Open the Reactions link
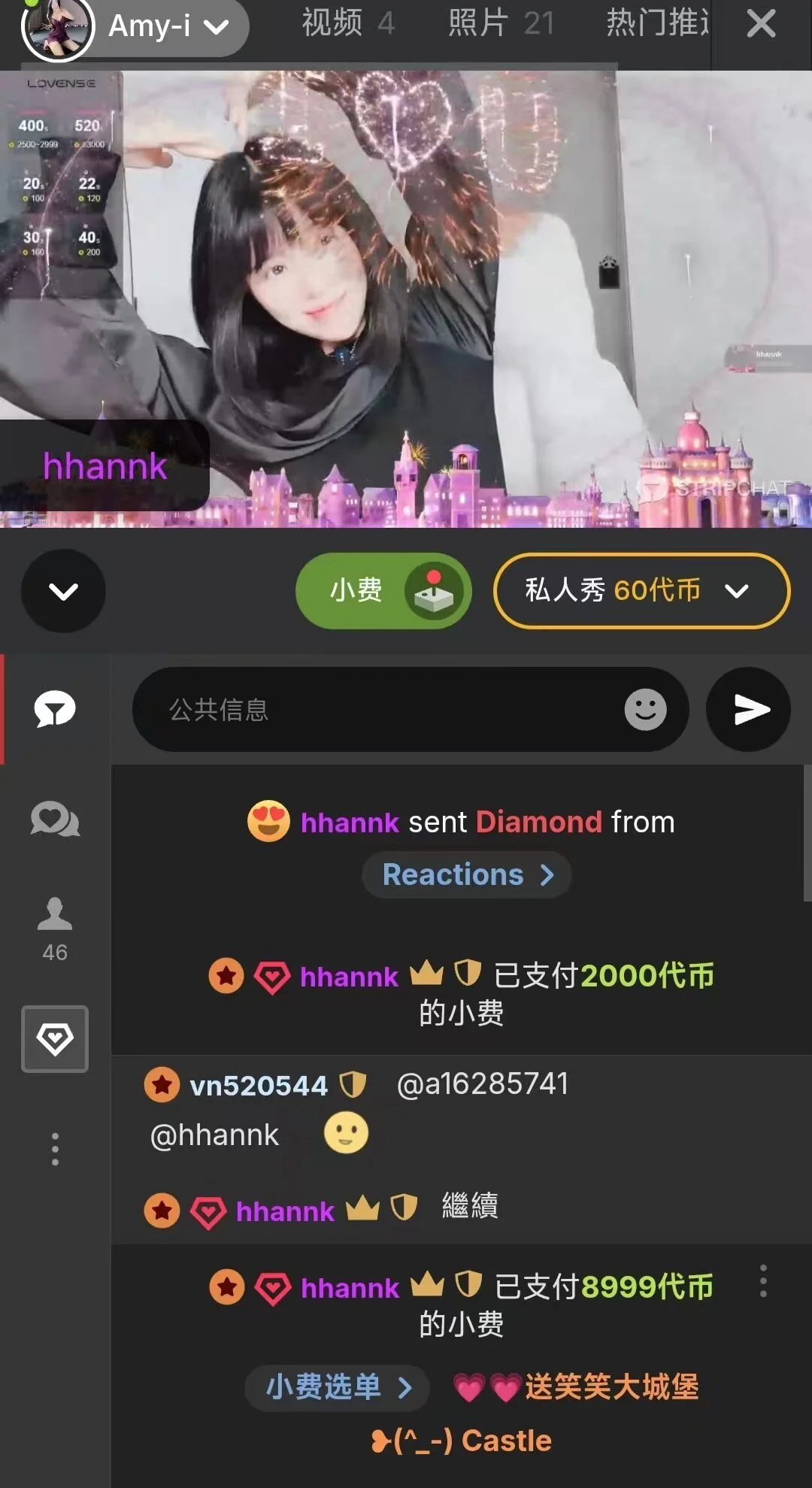 467,875
